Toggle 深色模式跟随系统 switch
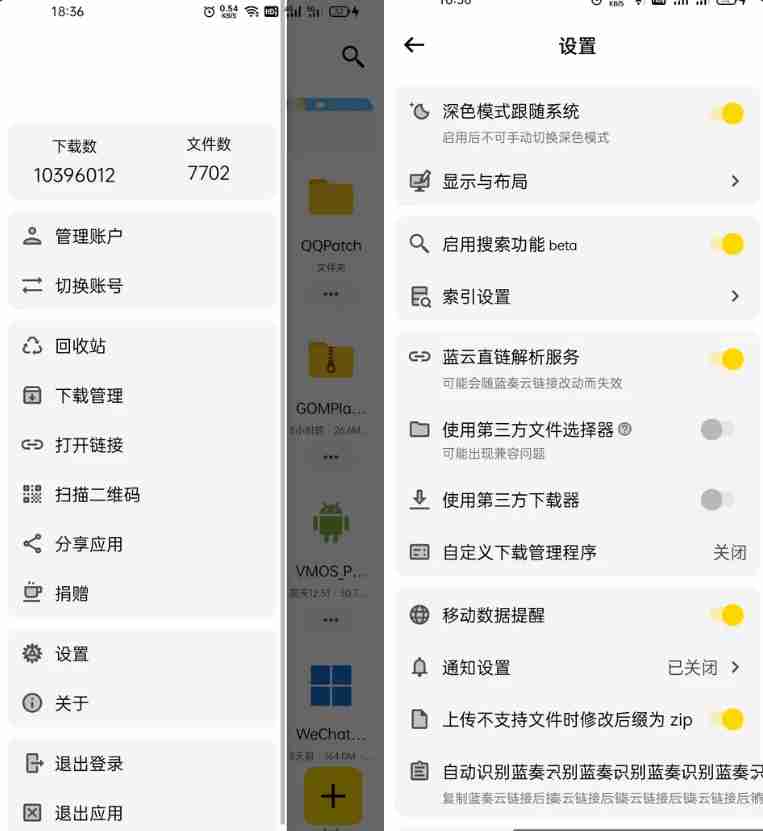763x831 pixels. tap(728, 113)
